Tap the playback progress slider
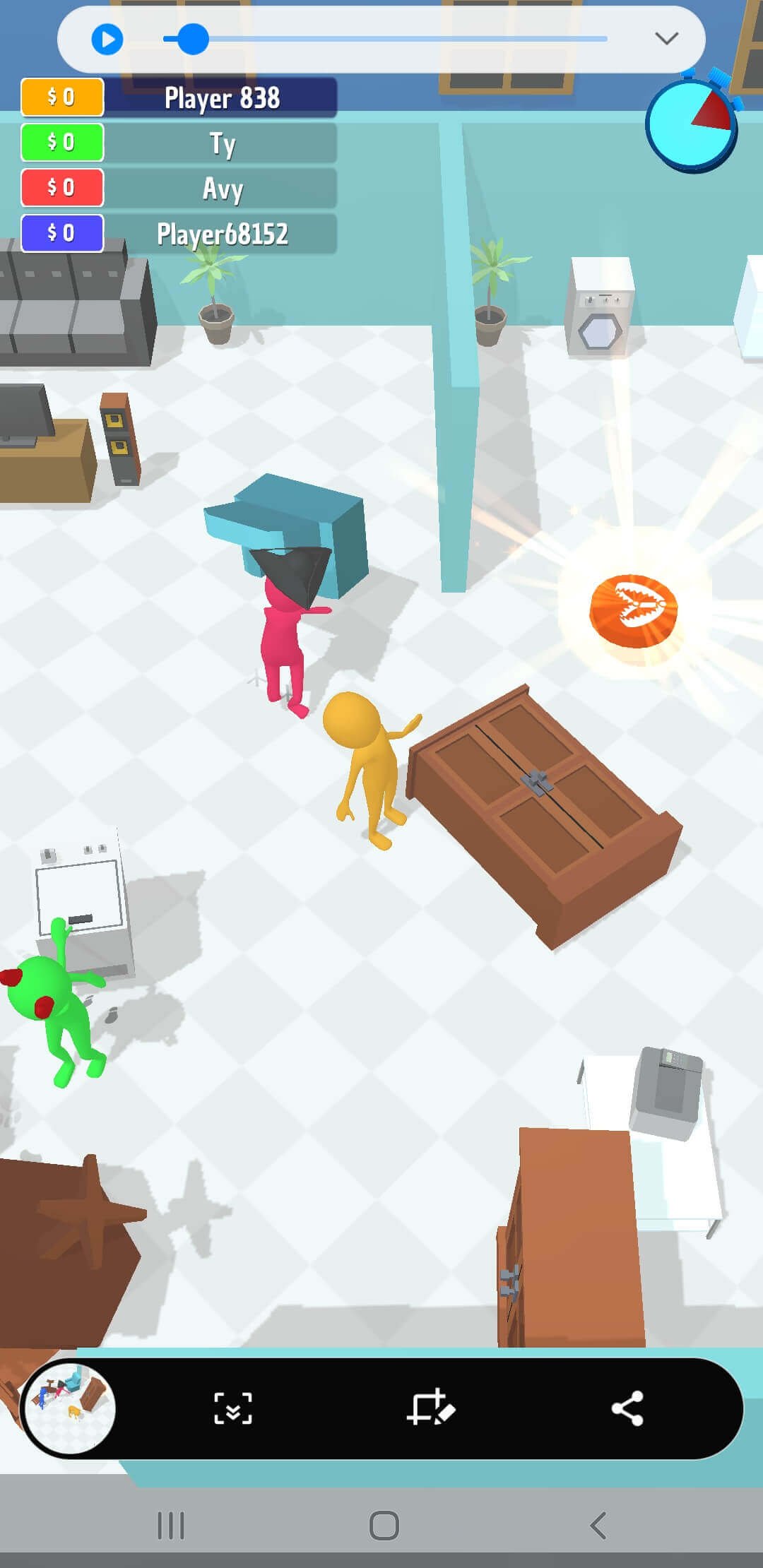 (385, 39)
